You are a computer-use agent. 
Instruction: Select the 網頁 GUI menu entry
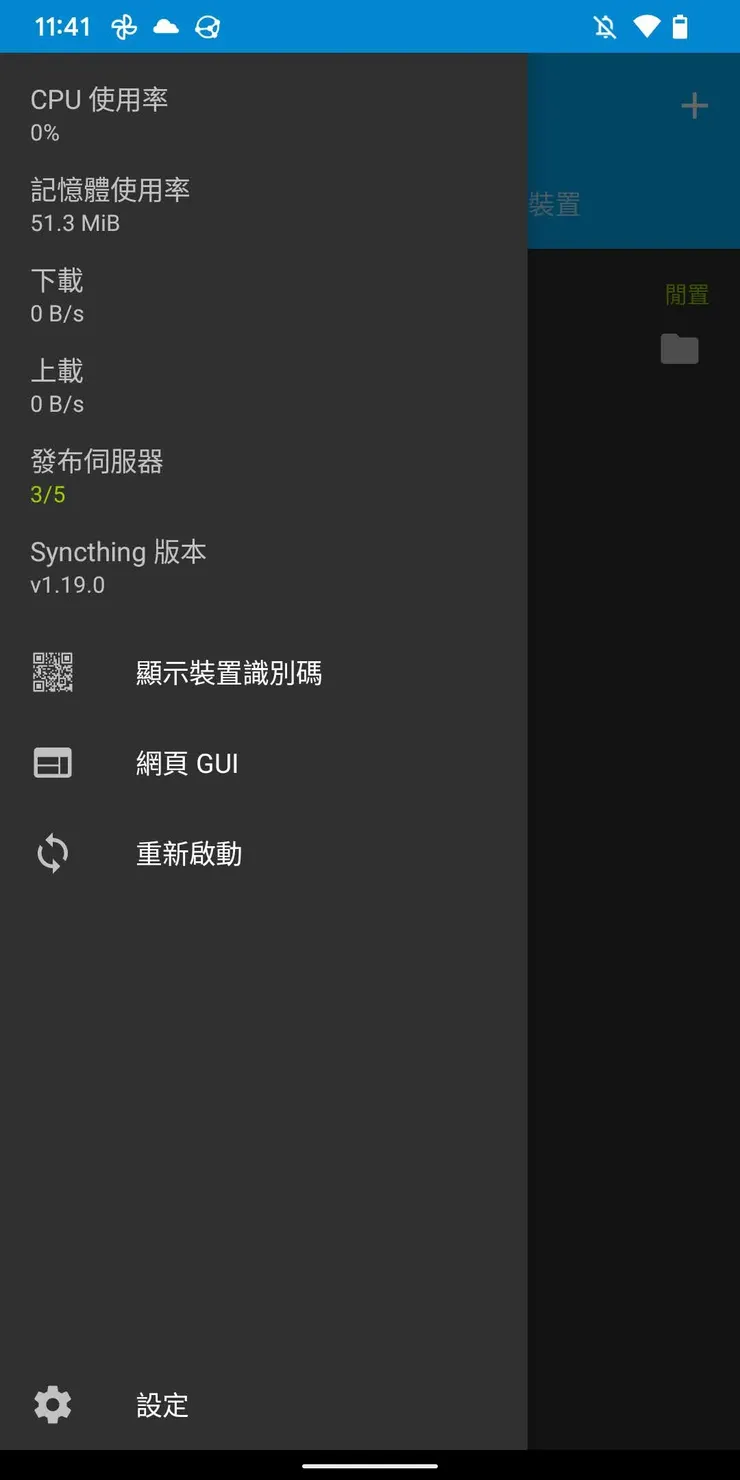click(187, 762)
